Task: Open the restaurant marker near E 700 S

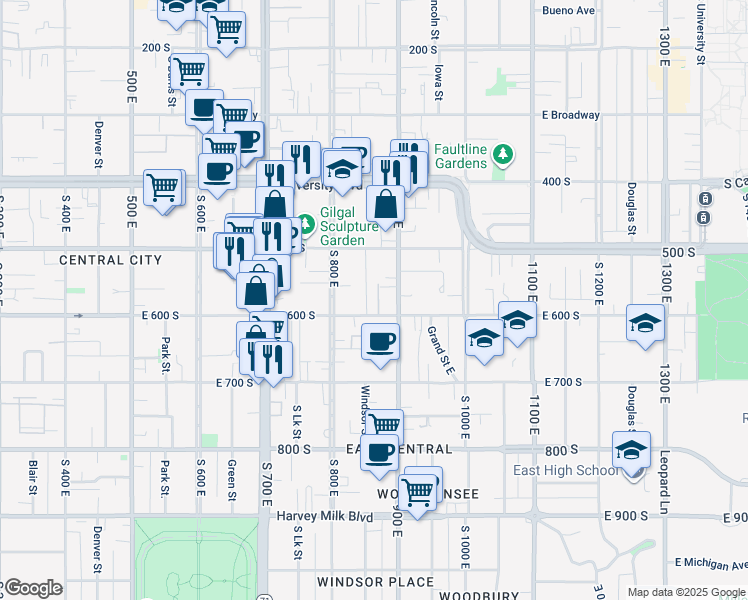Action: (272, 358)
